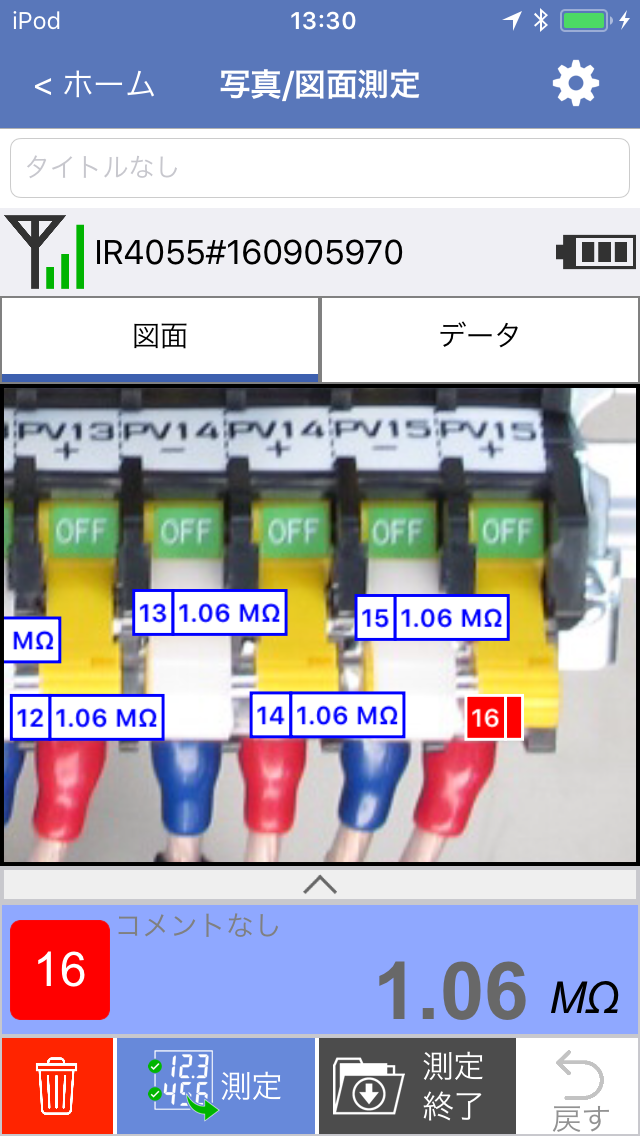Delete measurement with the trash icon
This screenshot has height=1136, width=640.
click(57, 1085)
